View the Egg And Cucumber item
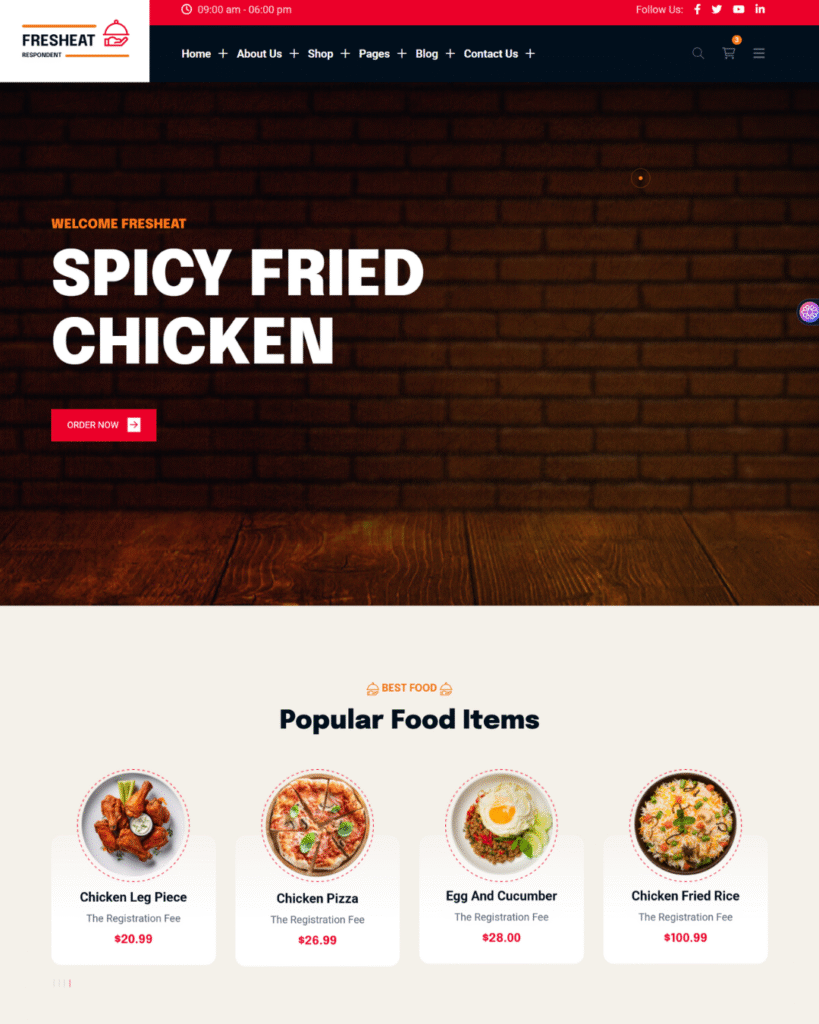 point(501,896)
